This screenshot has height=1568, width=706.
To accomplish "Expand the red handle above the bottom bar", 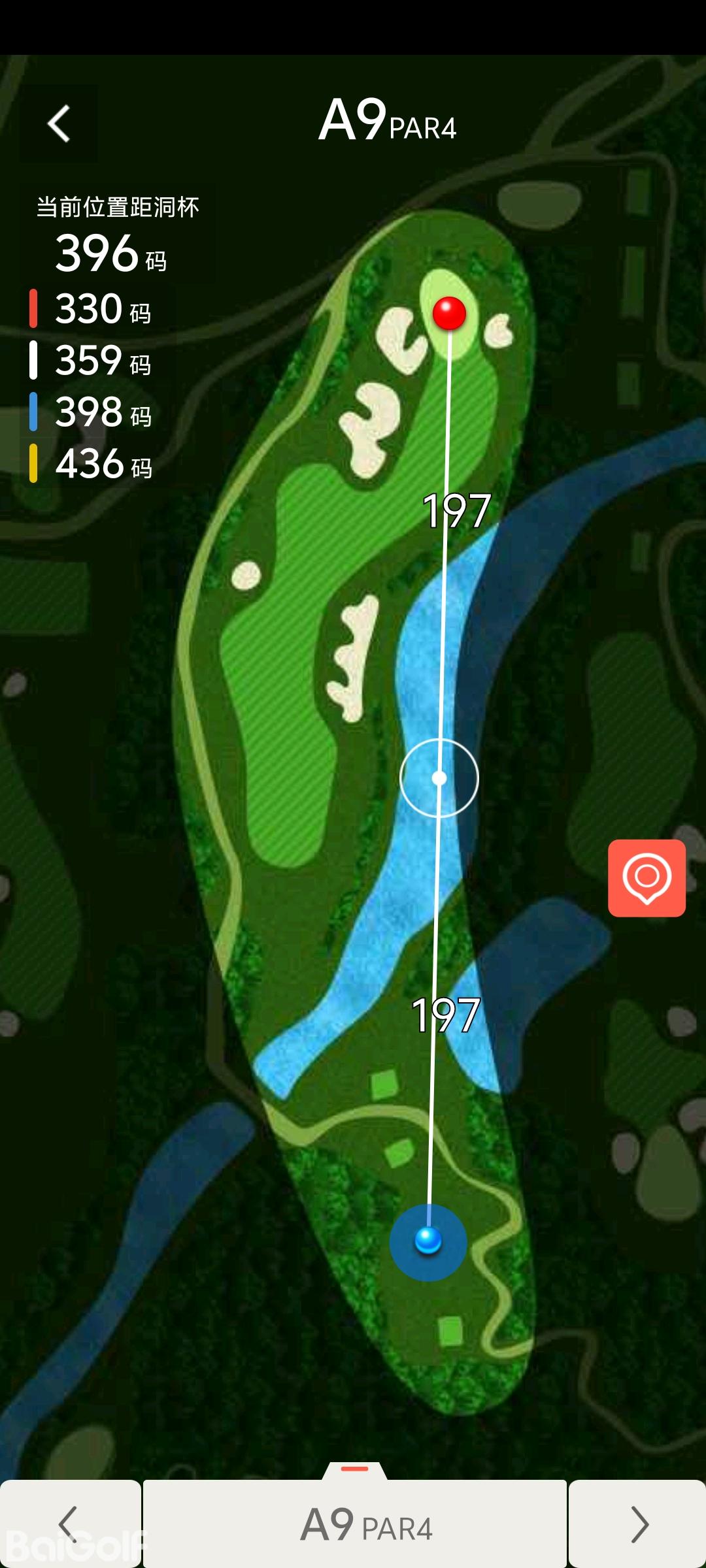I will click(x=355, y=1469).
